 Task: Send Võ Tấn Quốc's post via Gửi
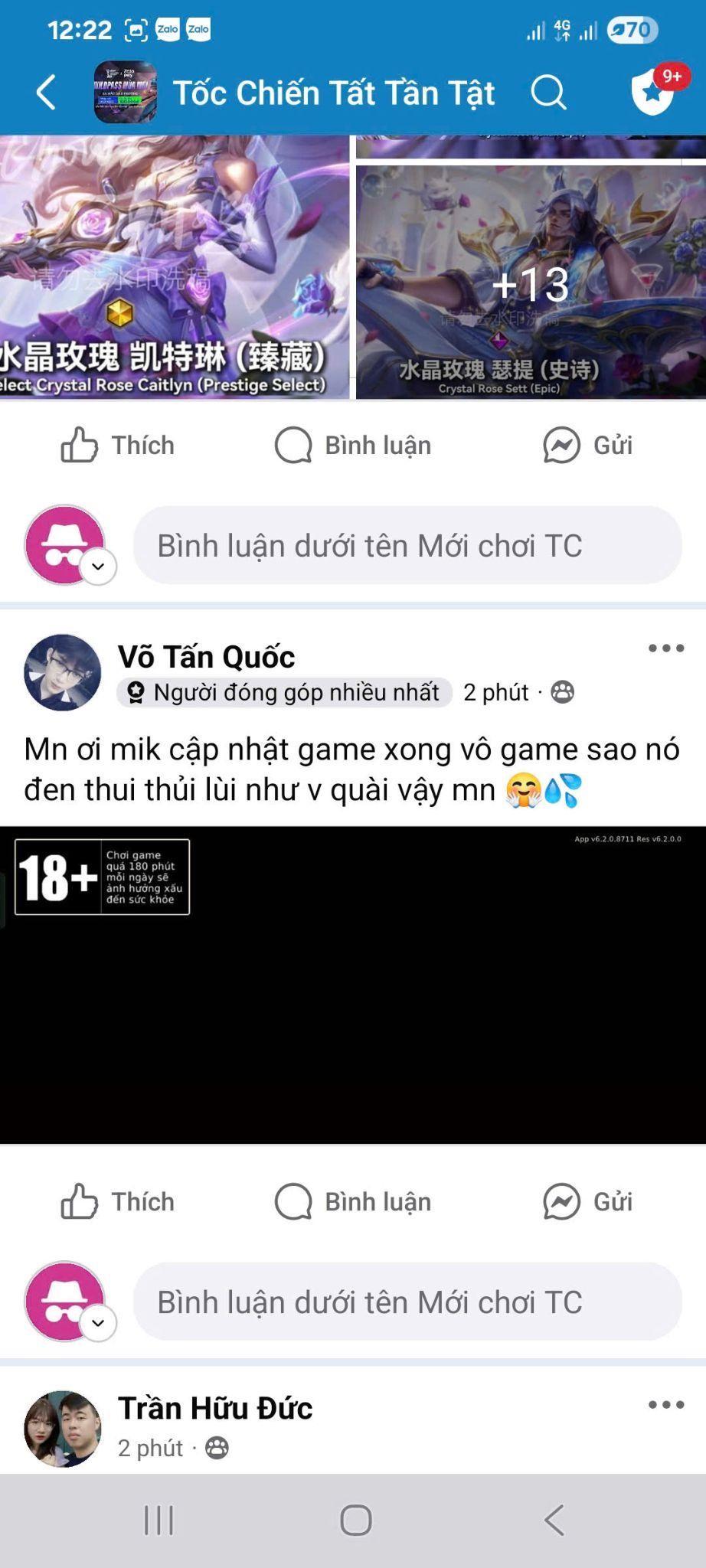tap(587, 1202)
